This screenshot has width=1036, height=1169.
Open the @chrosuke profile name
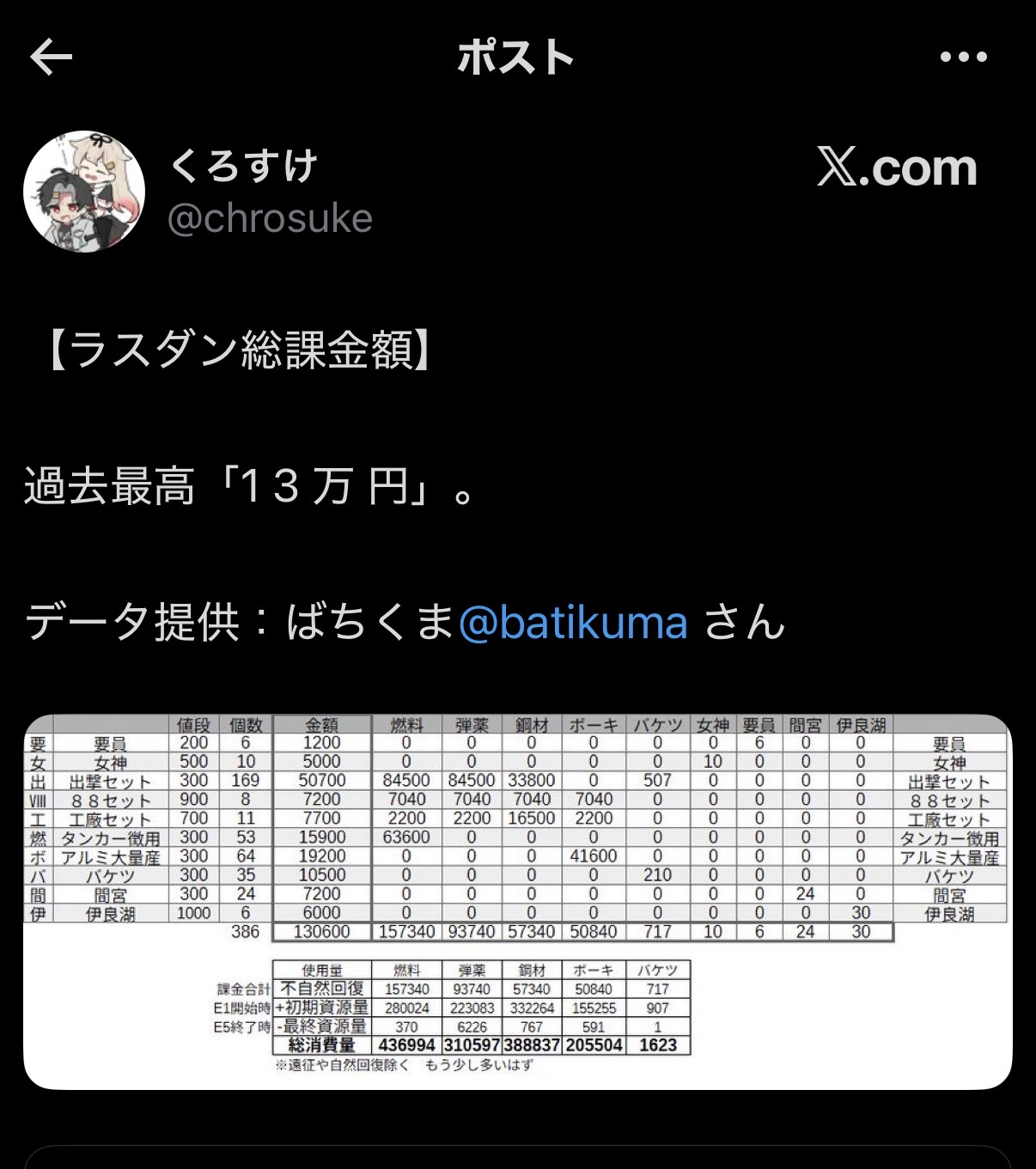click(x=270, y=219)
